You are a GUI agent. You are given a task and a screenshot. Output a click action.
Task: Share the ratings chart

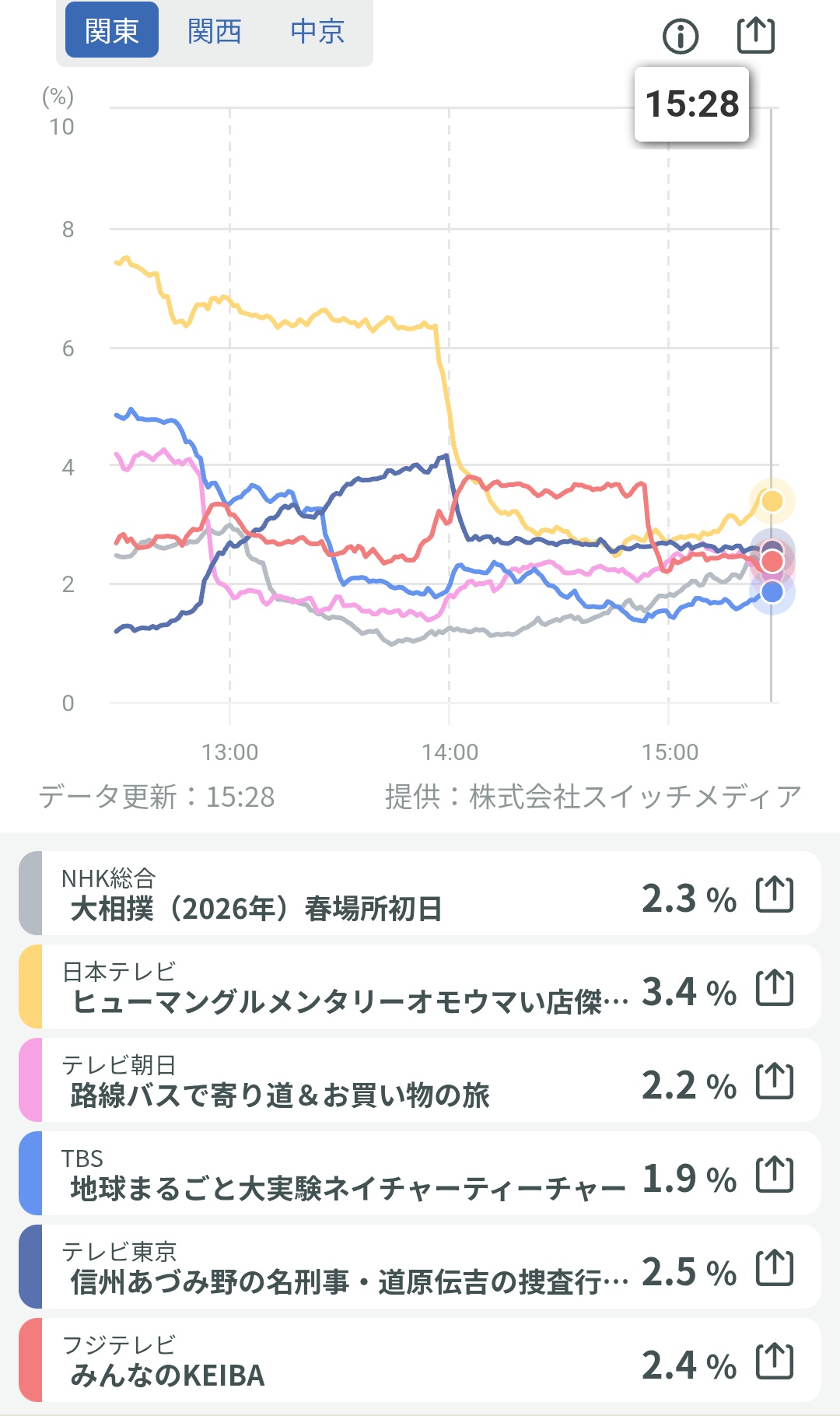[x=755, y=36]
